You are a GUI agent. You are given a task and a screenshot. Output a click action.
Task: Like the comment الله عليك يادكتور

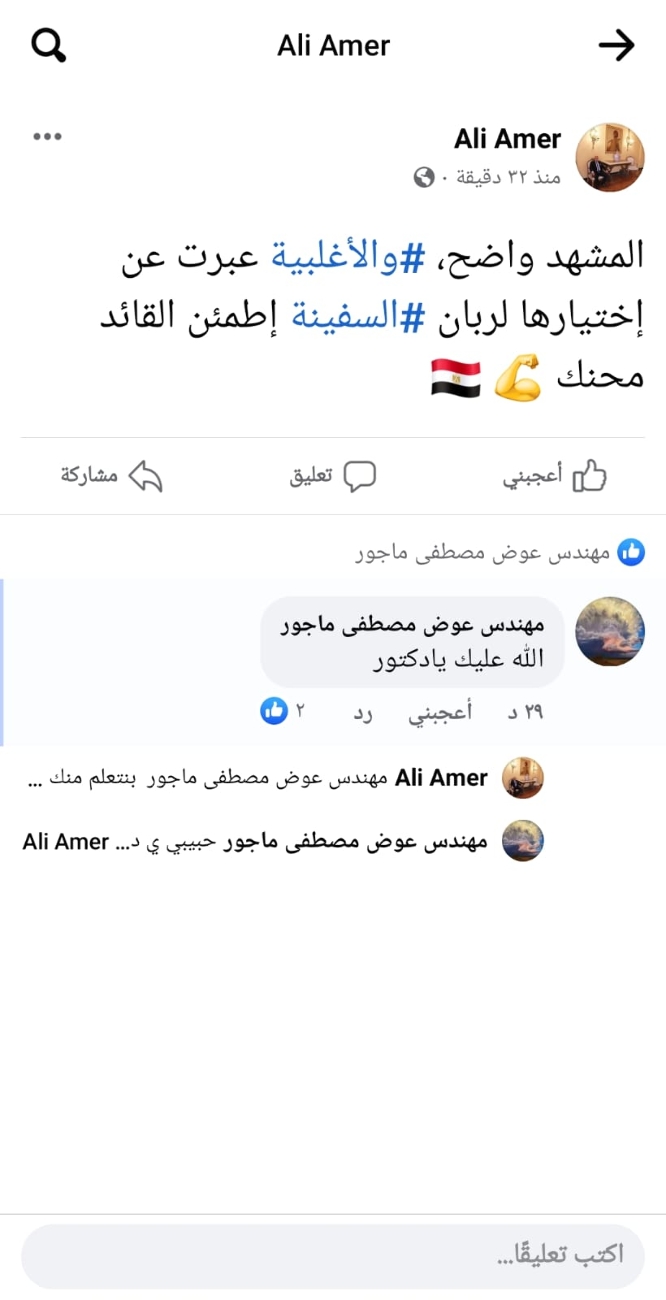[439, 712]
